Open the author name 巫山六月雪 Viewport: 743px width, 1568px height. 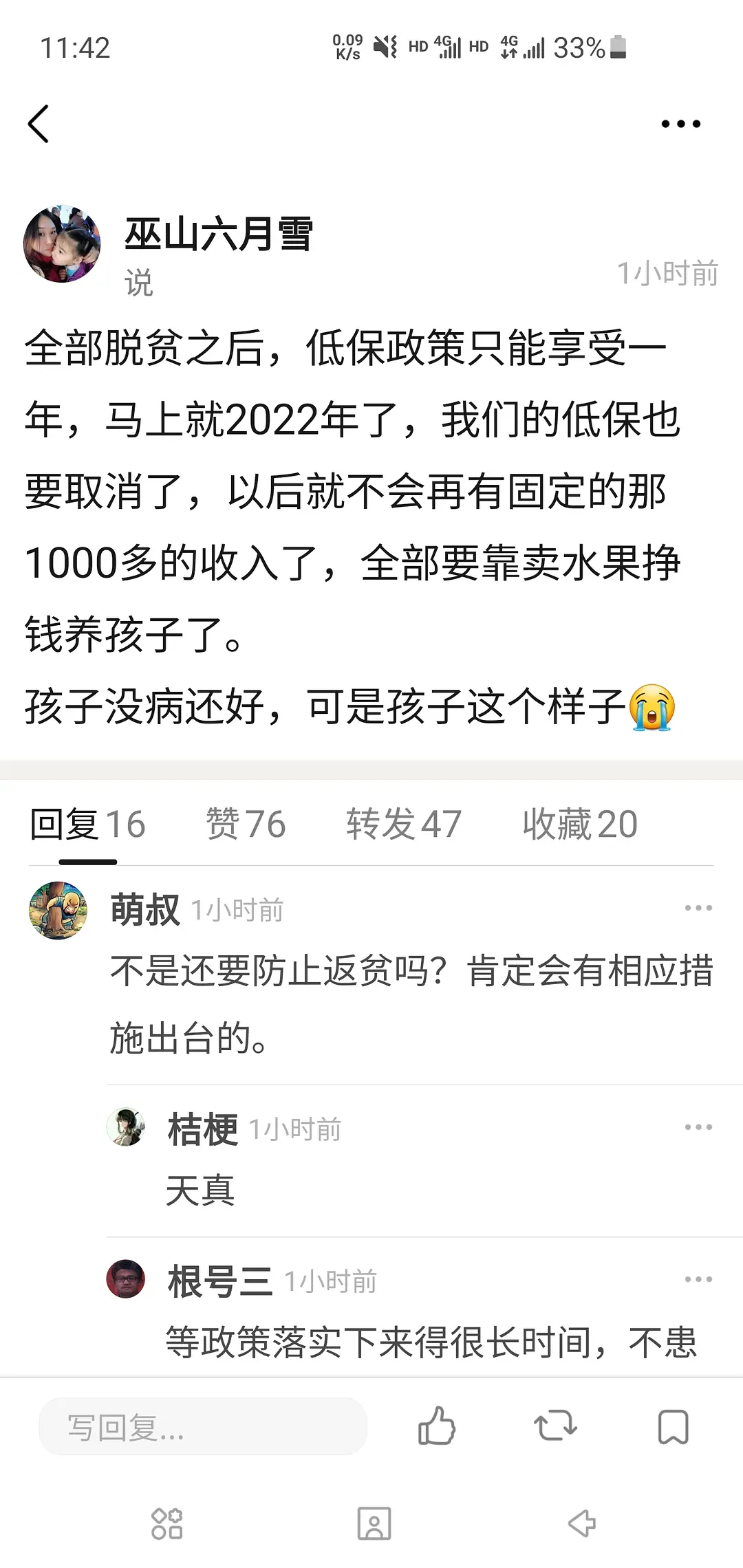pyautogui.click(x=219, y=234)
